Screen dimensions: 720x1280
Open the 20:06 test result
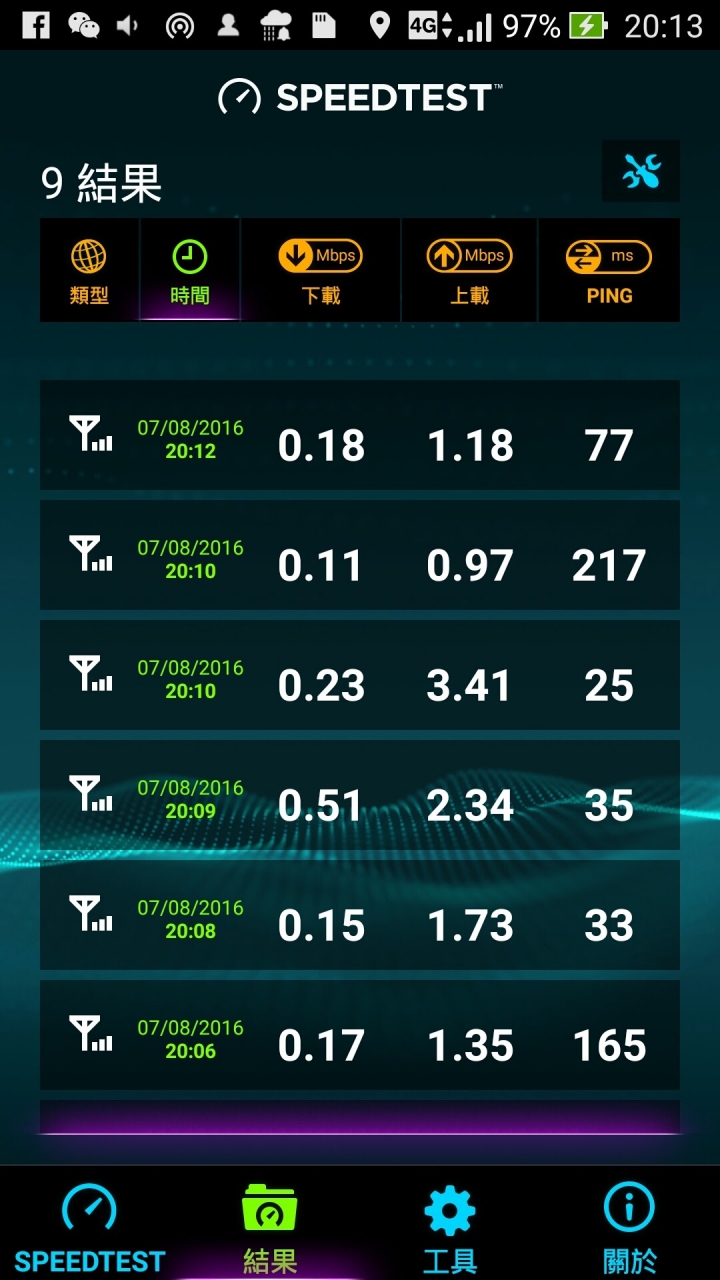tap(360, 1036)
